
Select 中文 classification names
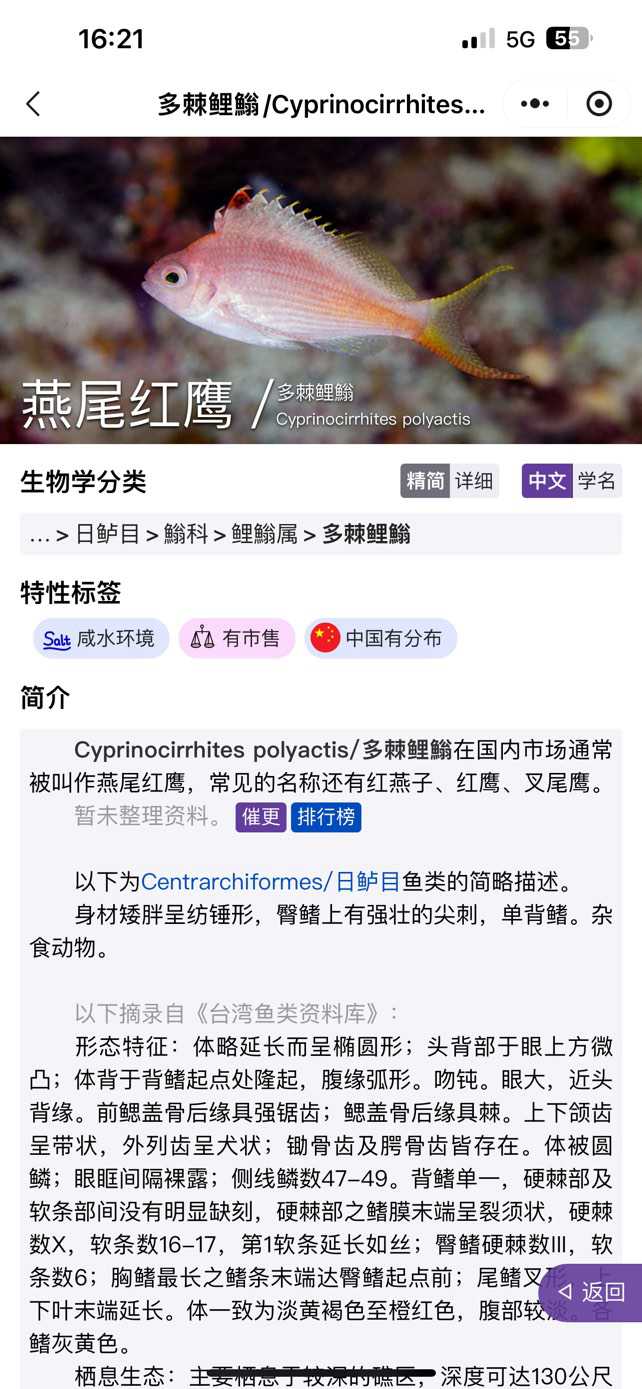547,481
